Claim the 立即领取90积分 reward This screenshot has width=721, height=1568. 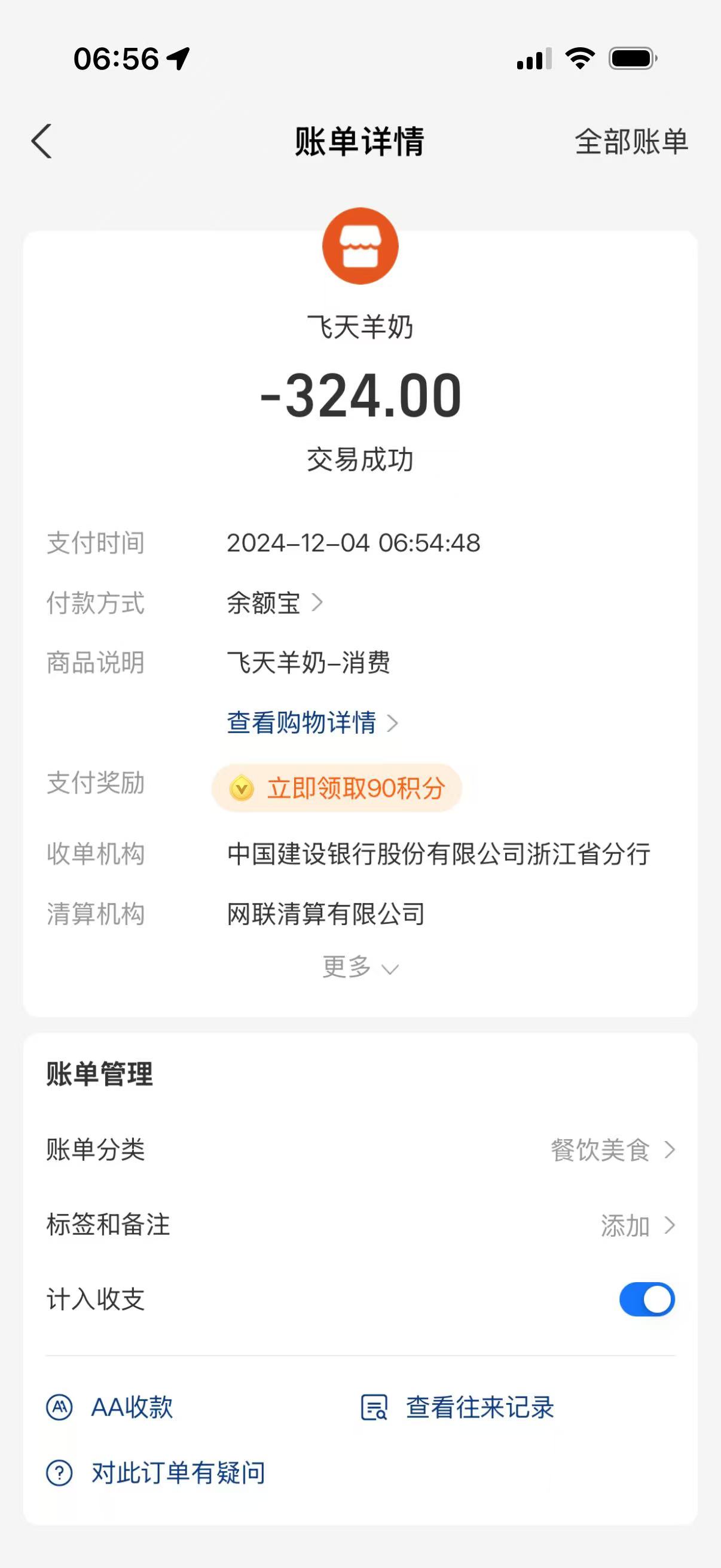tap(337, 788)
